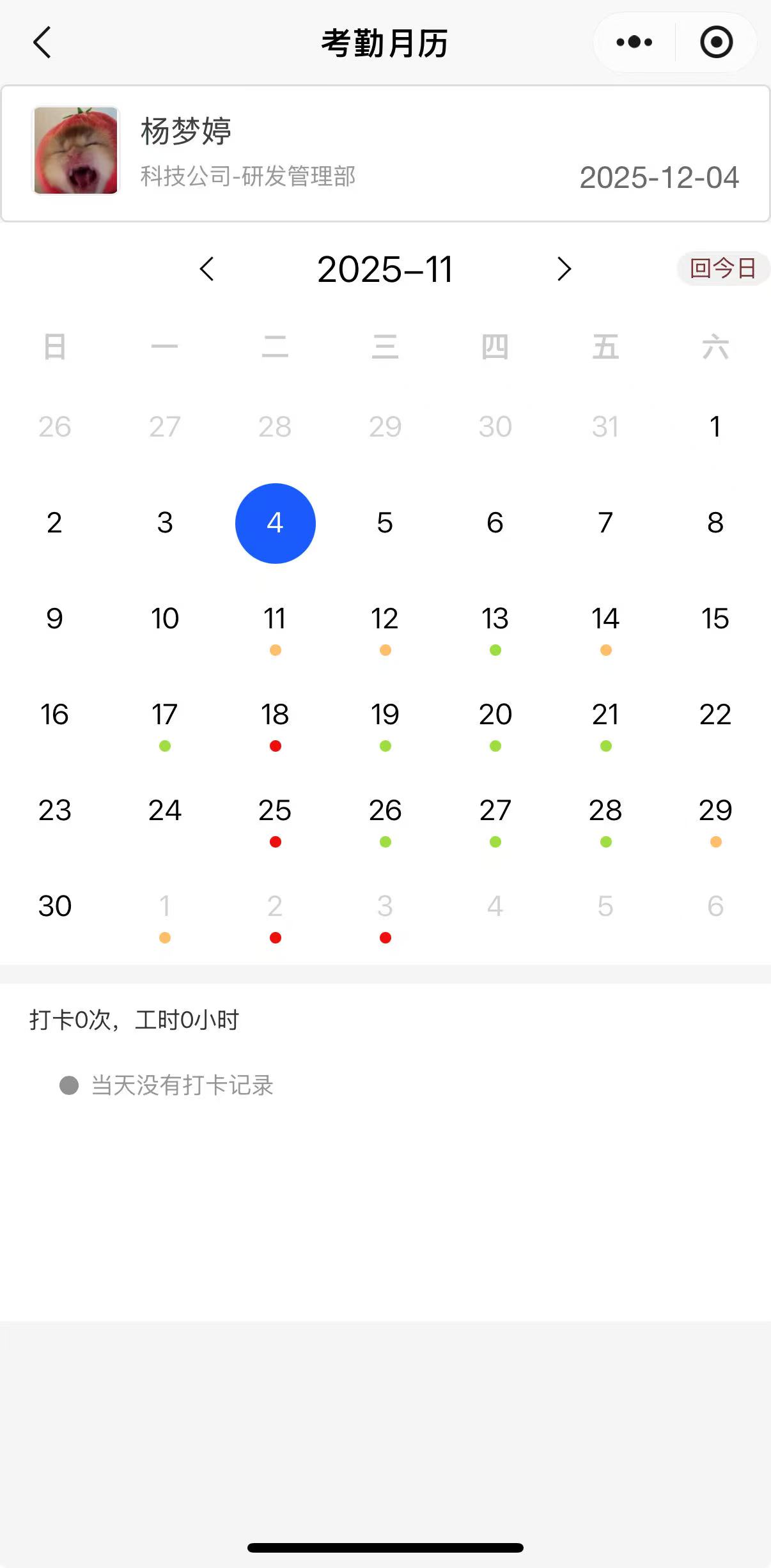771x1568 pixels.
Task: Select November 1 on the calendar
Action: [715, 427]
